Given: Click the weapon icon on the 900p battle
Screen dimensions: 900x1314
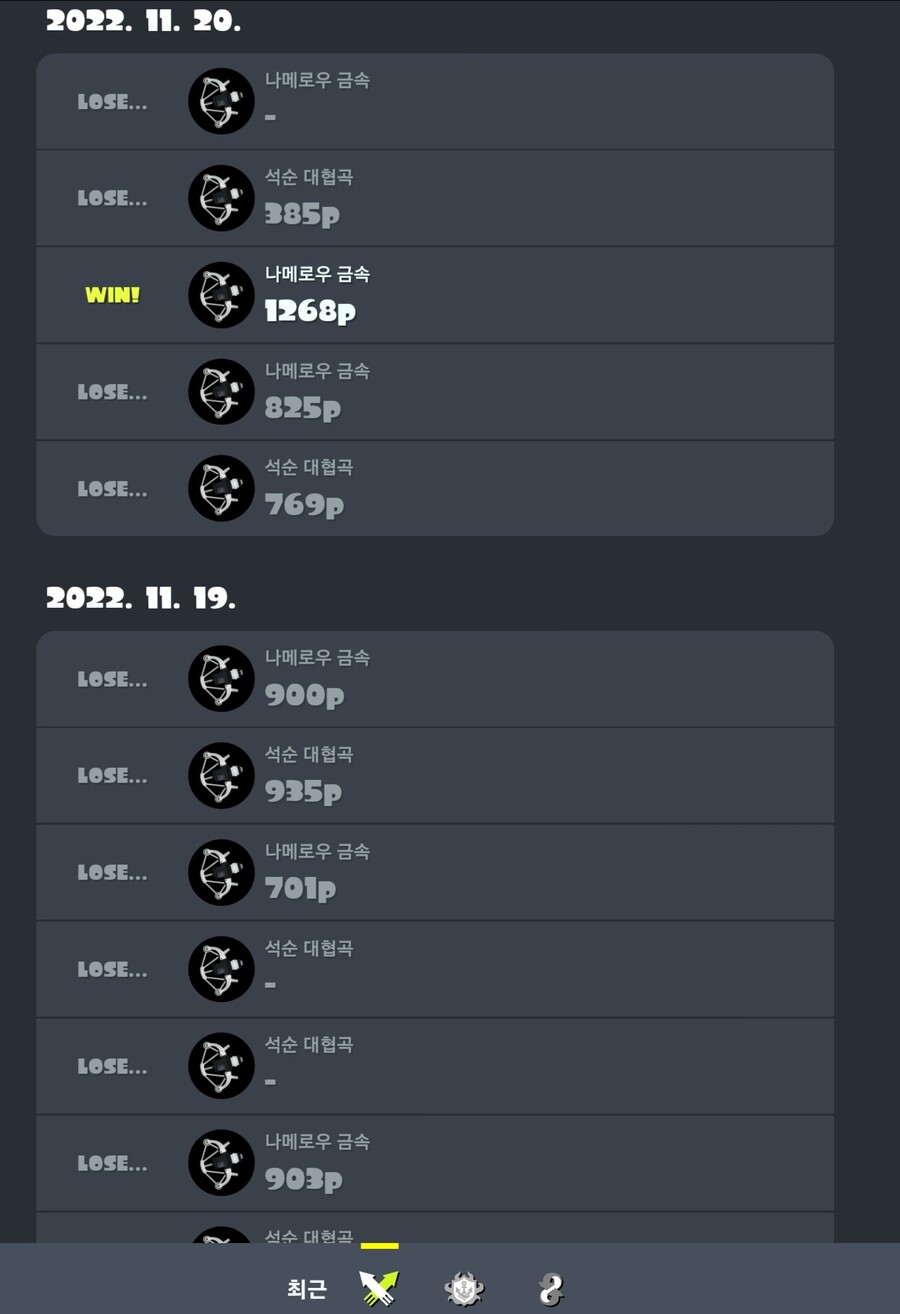Looking at the screenshot, I should click(x=220, y=678).
